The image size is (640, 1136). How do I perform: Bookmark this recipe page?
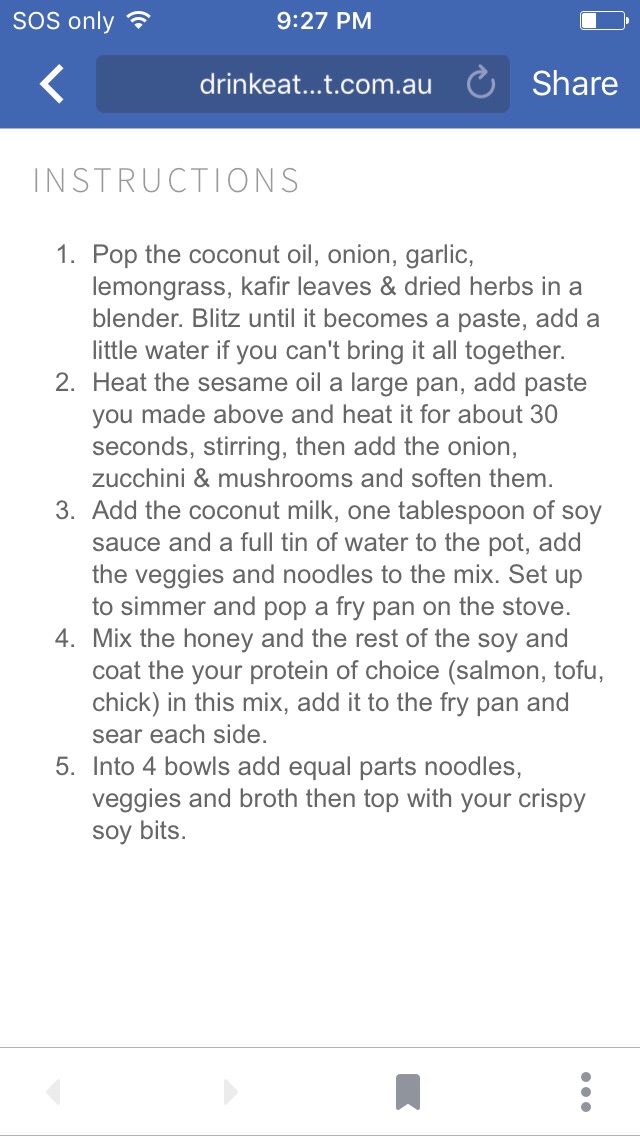pos(407,1092)
